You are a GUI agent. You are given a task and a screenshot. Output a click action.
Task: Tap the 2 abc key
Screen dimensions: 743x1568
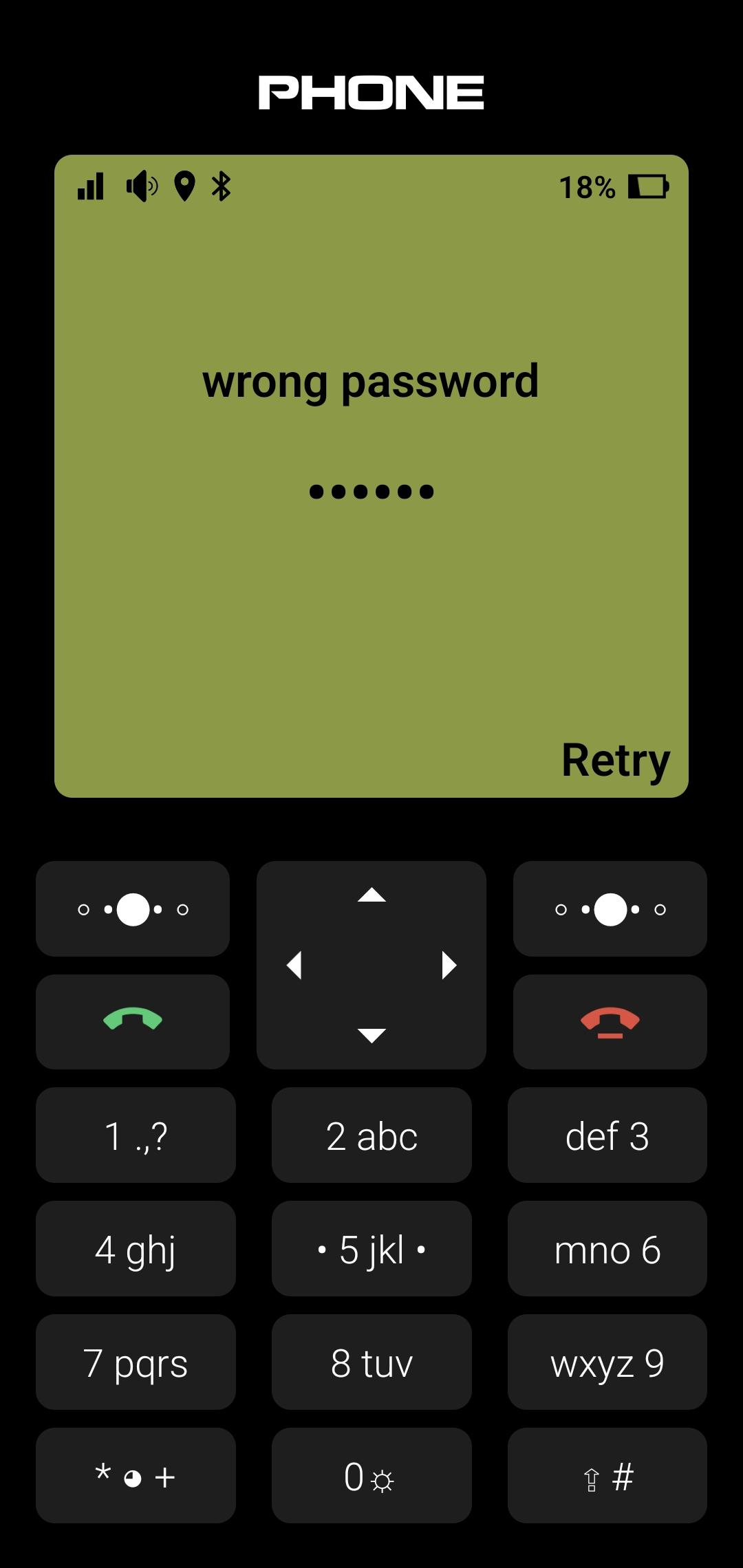[x=371, y=1135]
